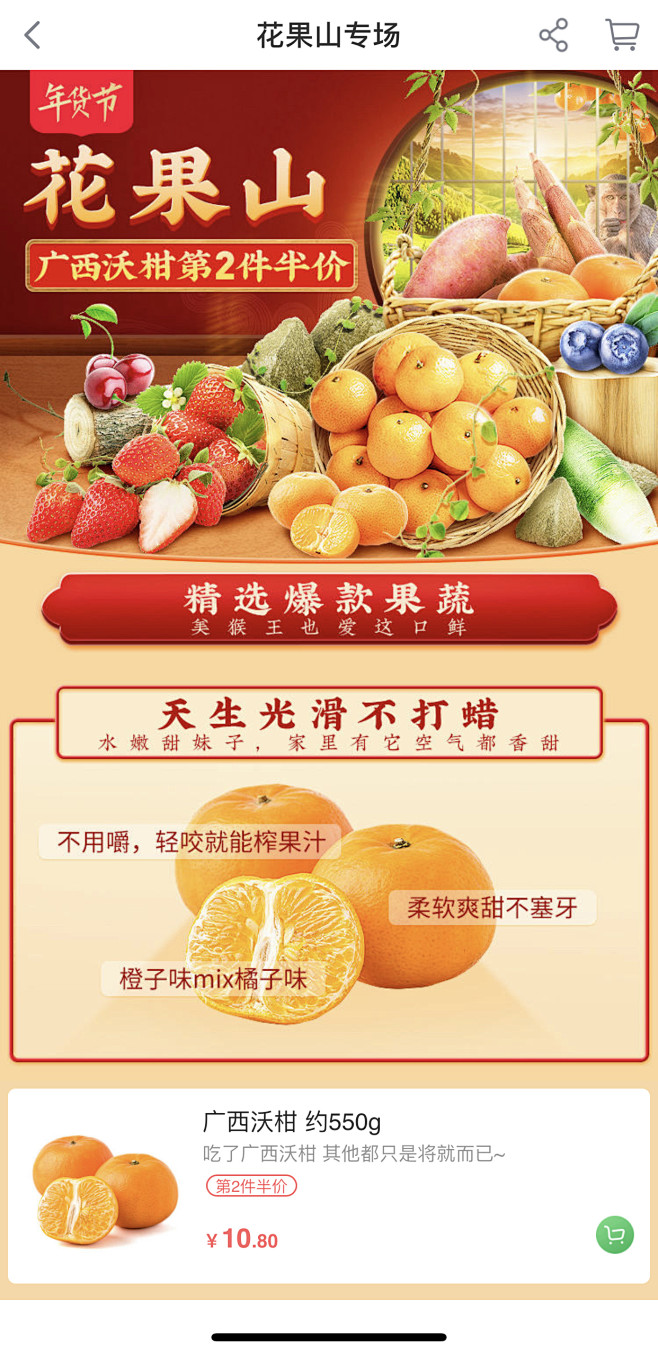Share this 花果山专场 page
Viewport: 658px width, 1354px height.
553,35
